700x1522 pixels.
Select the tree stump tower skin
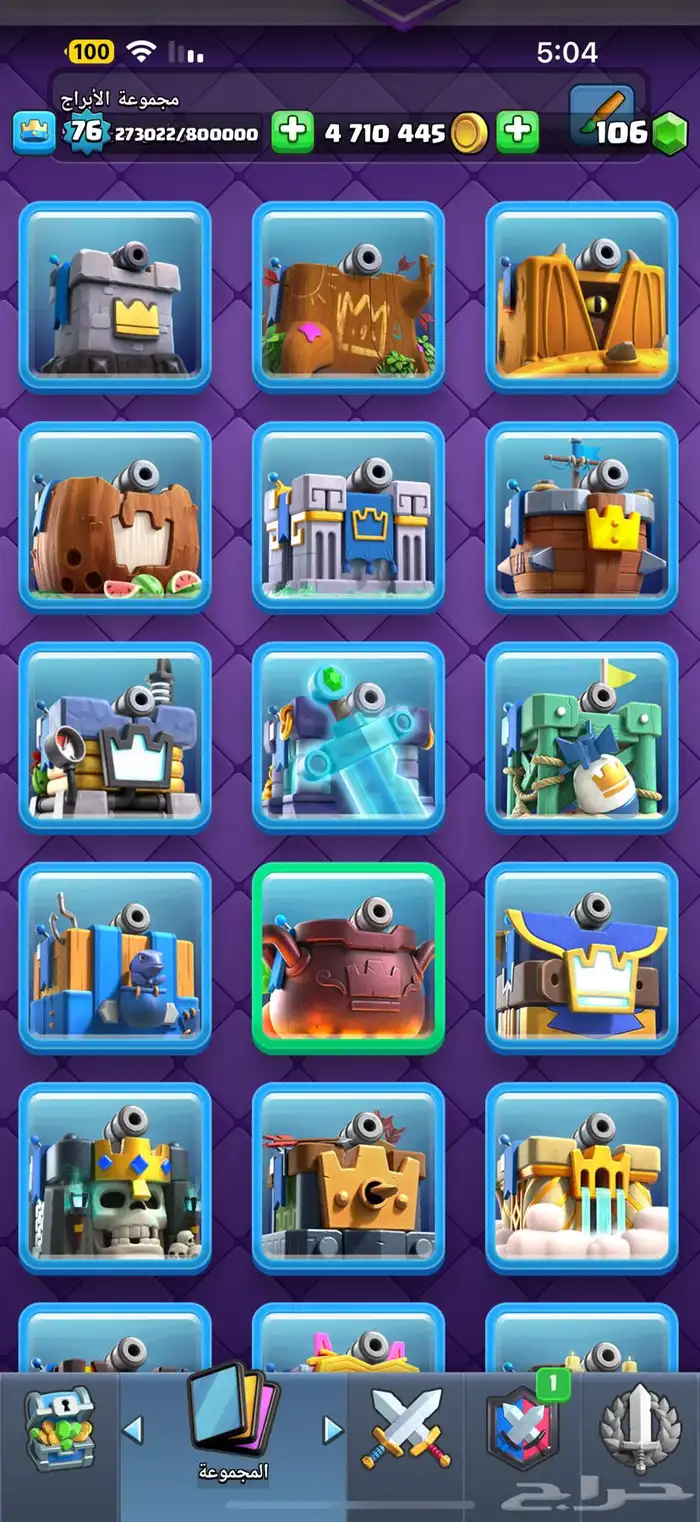(348, 296)
